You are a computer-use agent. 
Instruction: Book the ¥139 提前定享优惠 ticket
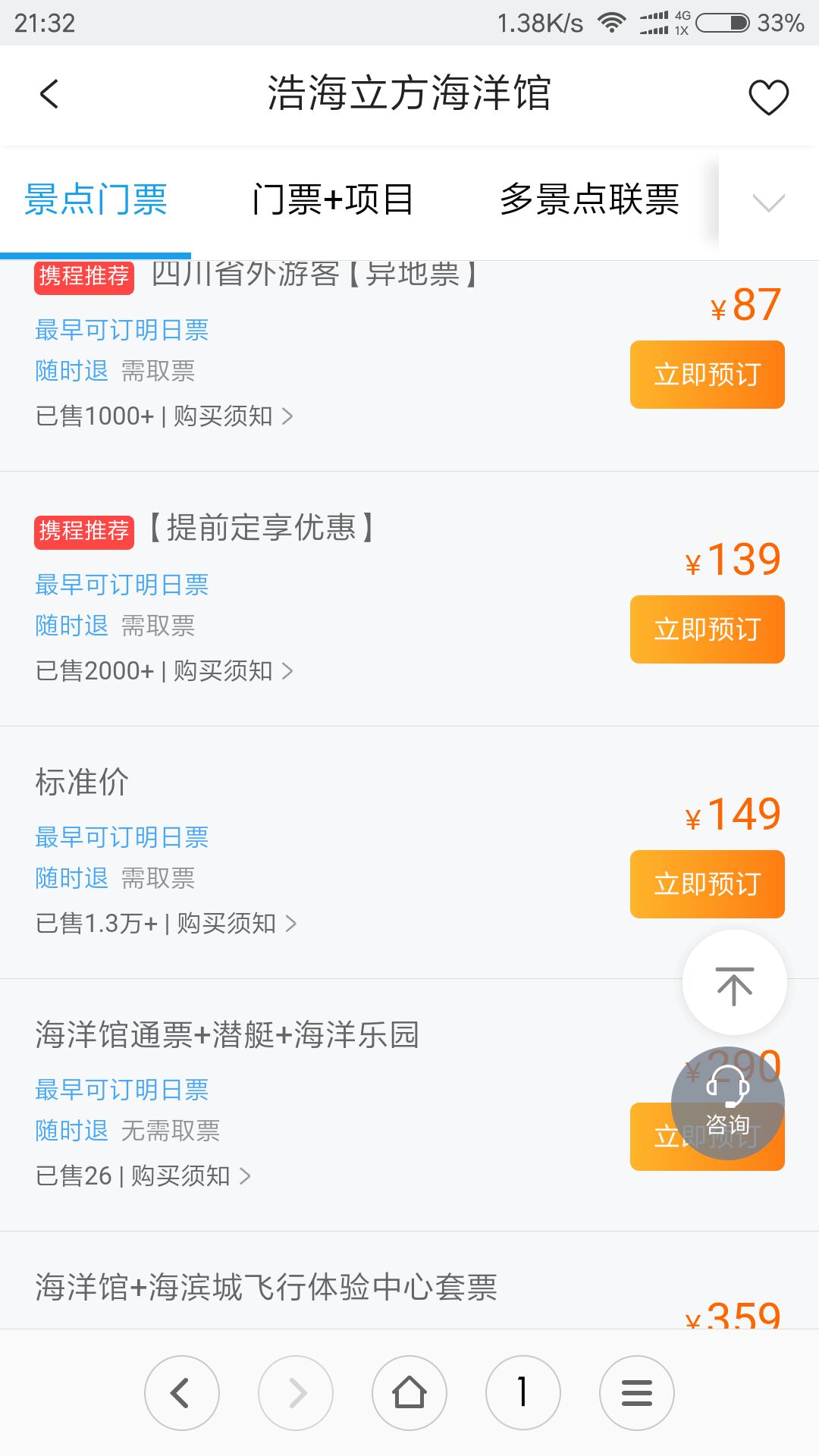(707, 629)
